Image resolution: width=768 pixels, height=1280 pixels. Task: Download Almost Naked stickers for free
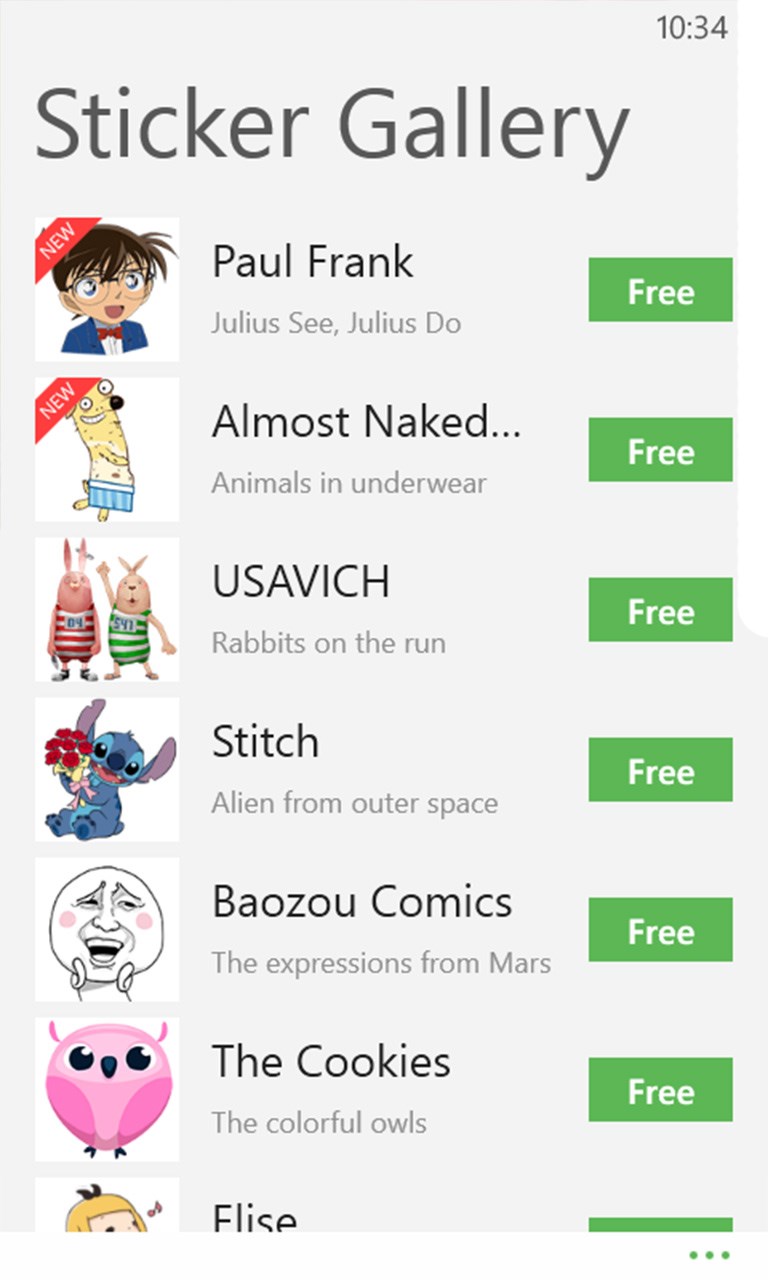click(x=660, y=450)
